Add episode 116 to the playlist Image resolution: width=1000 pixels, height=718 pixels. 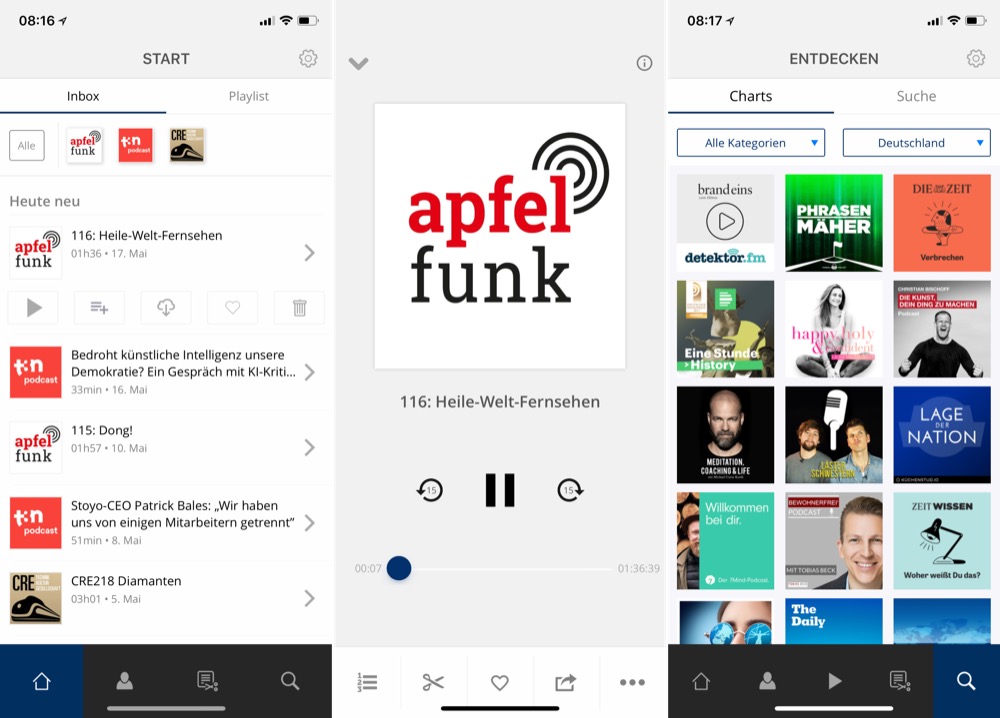(x=99, y=308)
